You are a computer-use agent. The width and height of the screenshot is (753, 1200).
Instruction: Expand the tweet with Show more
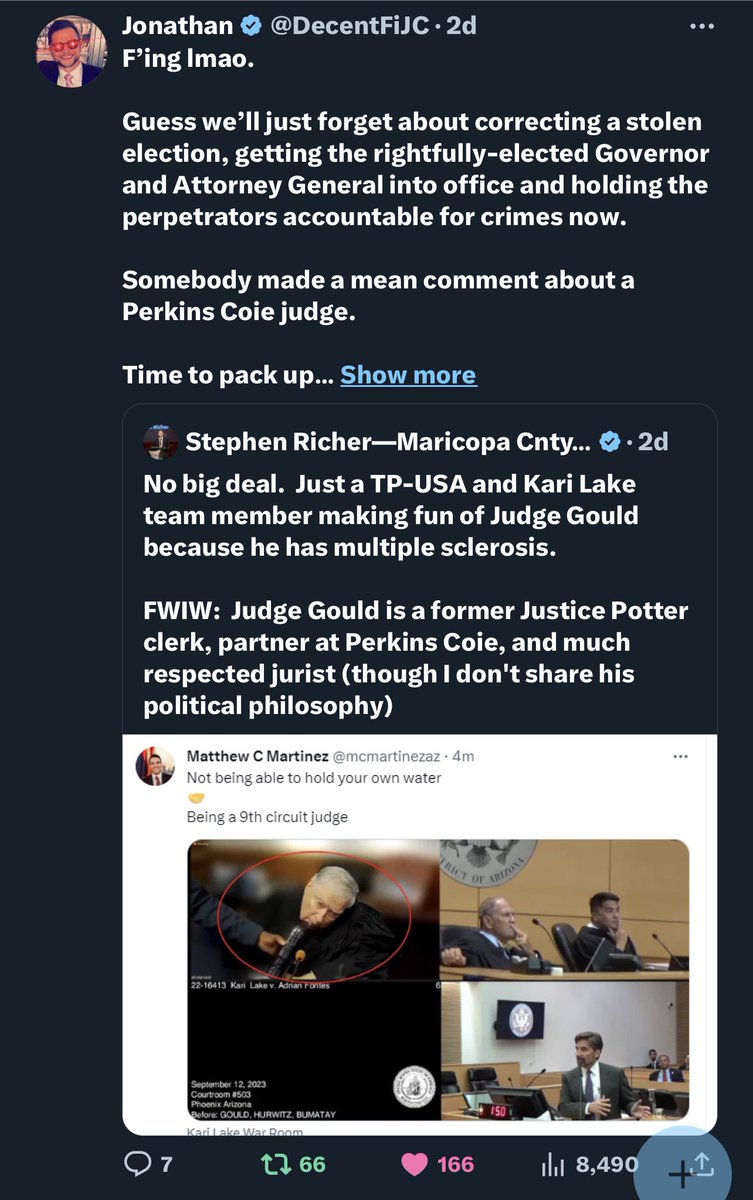pos(408,375)
